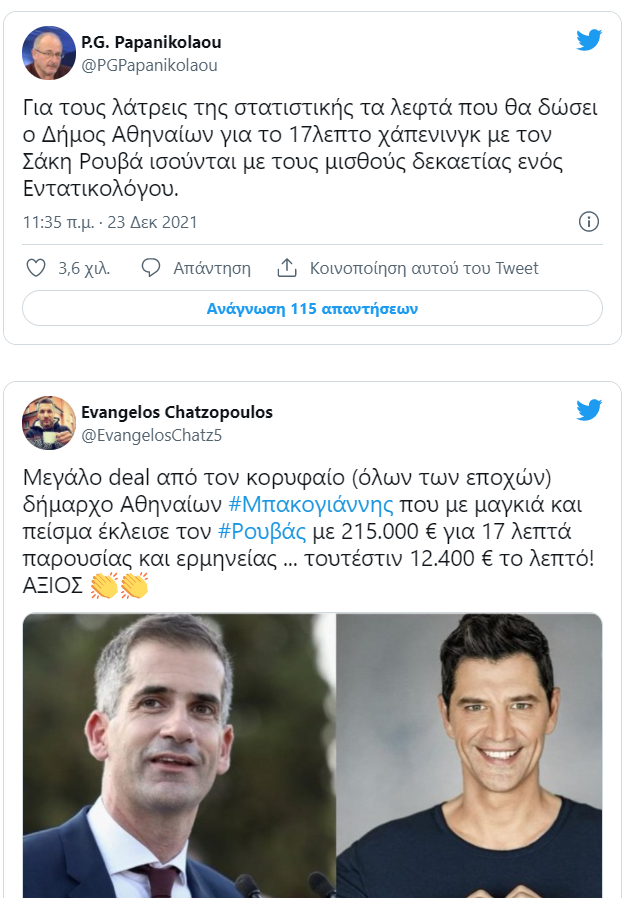Tap Ανάγνωση 115 απαντήσεων
Image resolution: width=626 pixels, height=898 pixels.
(x=312, y=309)
